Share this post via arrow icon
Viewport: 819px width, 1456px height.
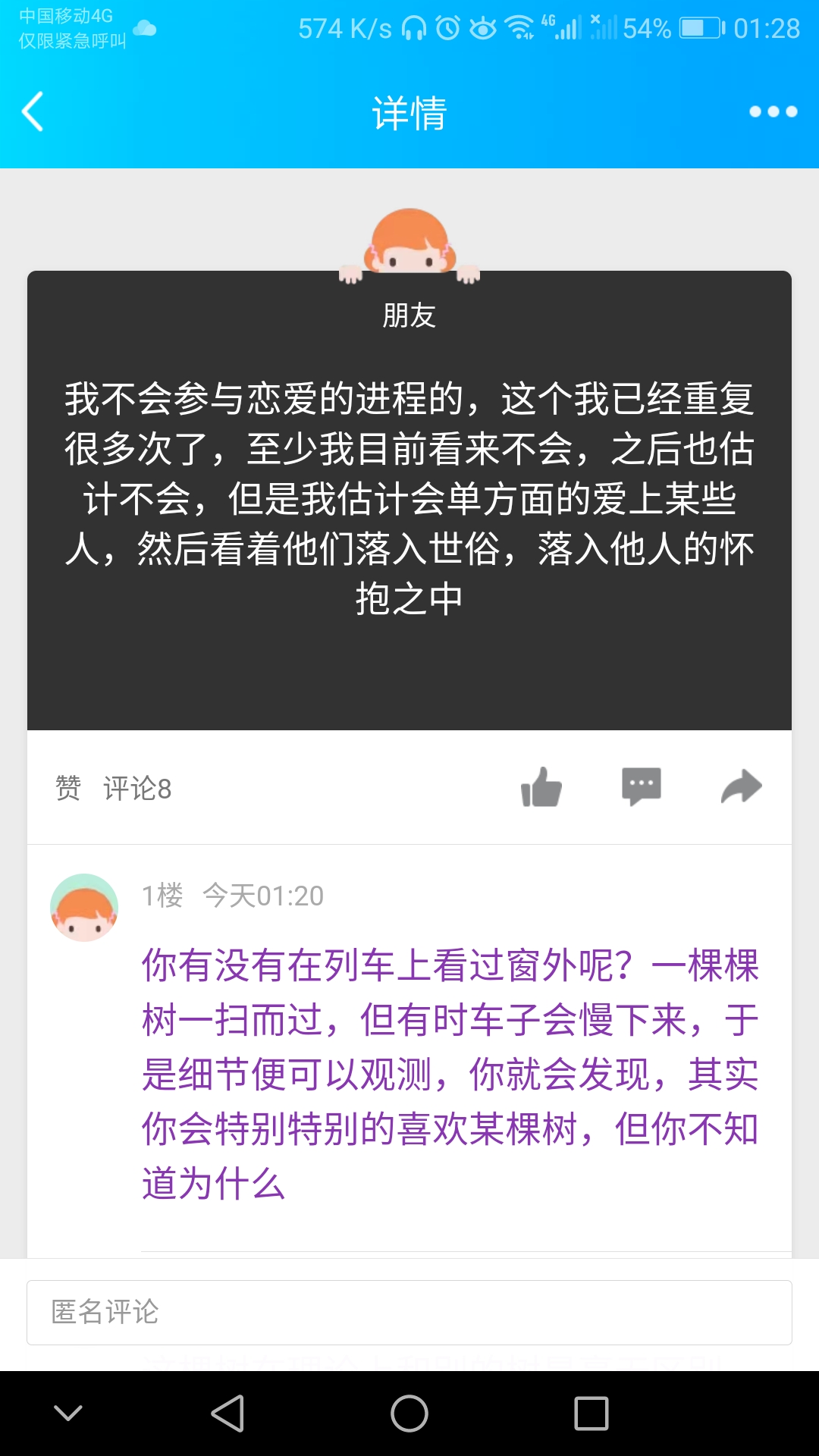pyautogui.click(x=741, y=787)
